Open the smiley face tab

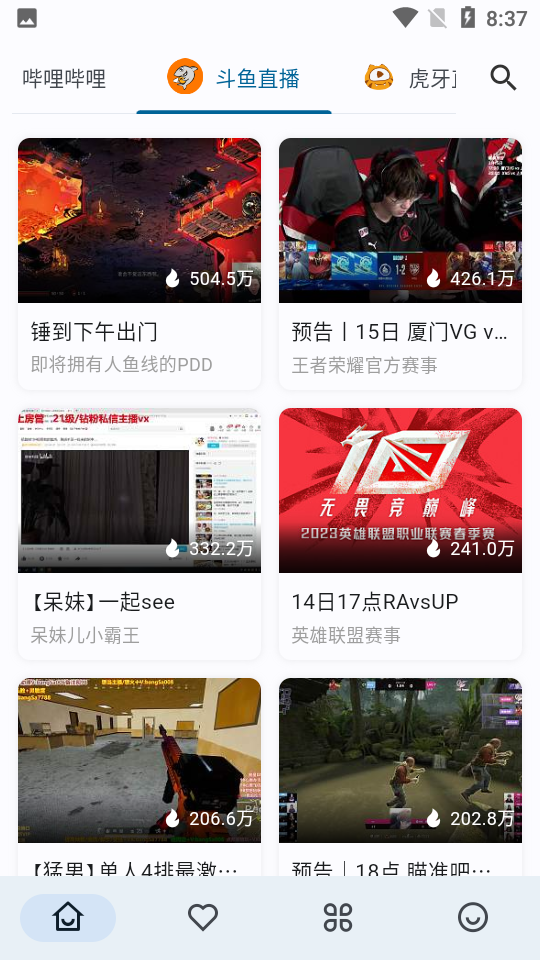[473, 917]
